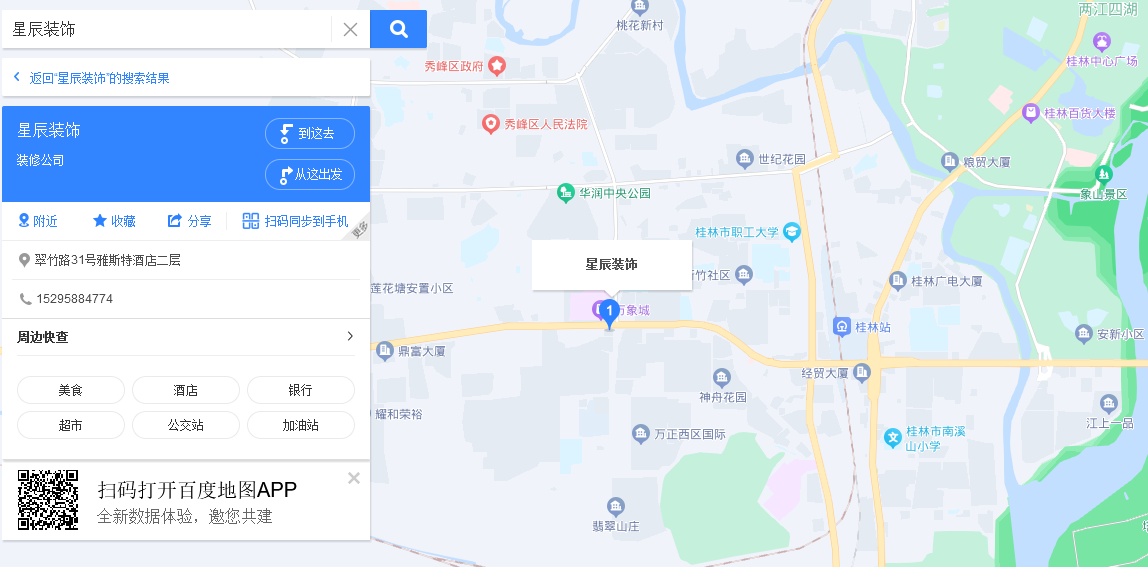The width and height of the screenshot is (1148, 567).
Task: Get directions with 到这去
Action: [x=309, y=133]
